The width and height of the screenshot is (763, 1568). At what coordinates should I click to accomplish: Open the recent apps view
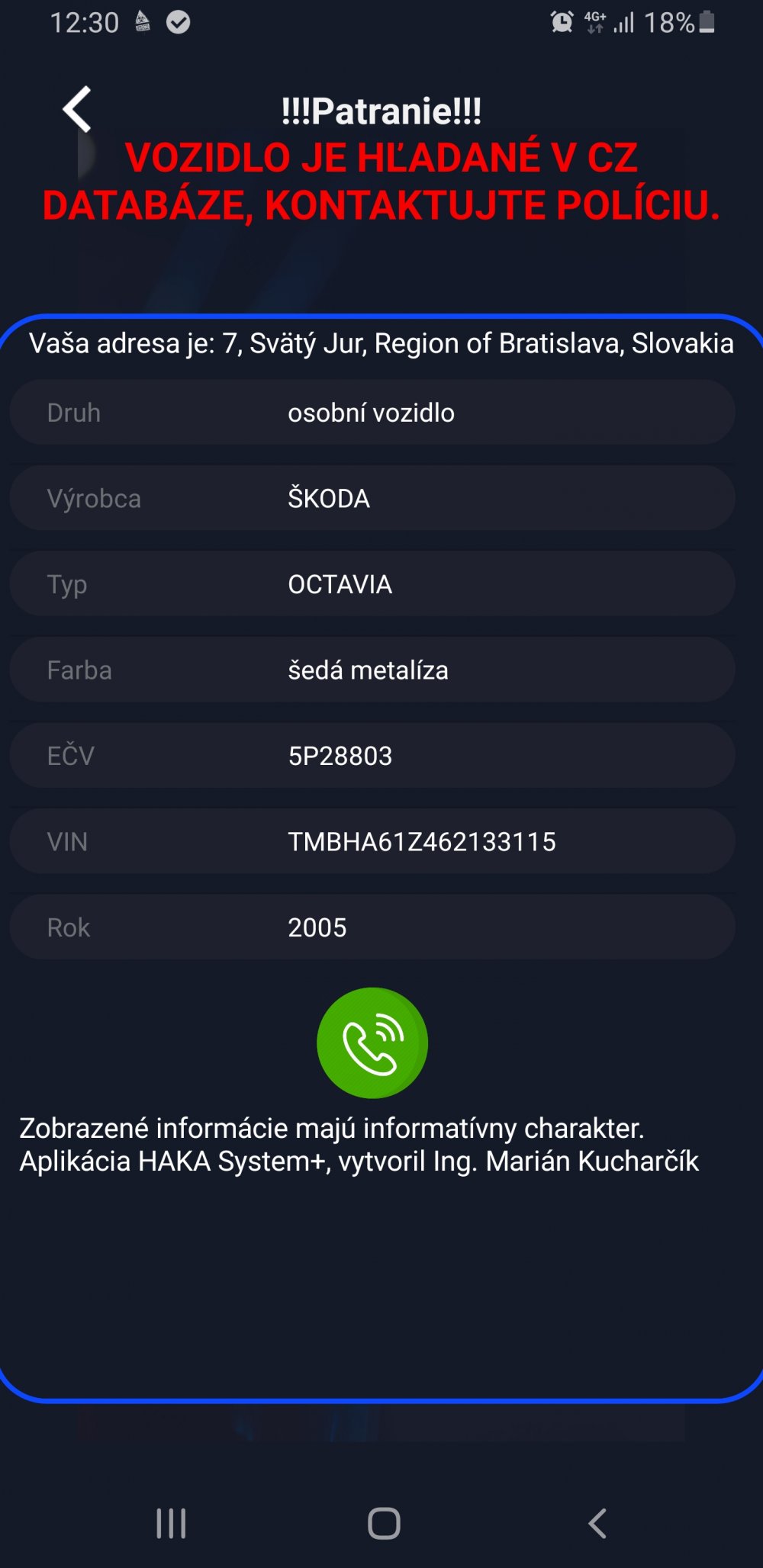point(171,1523)
